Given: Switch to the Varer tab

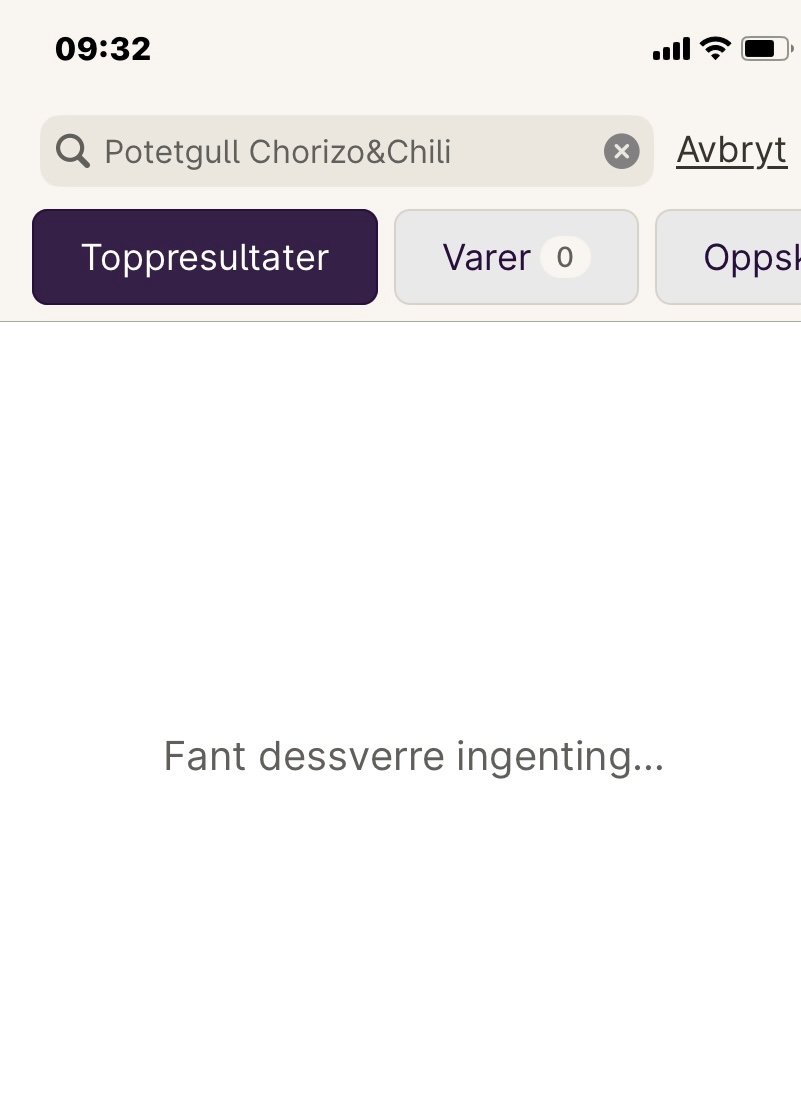Looking at the screenshot, I should pos(516,257).
